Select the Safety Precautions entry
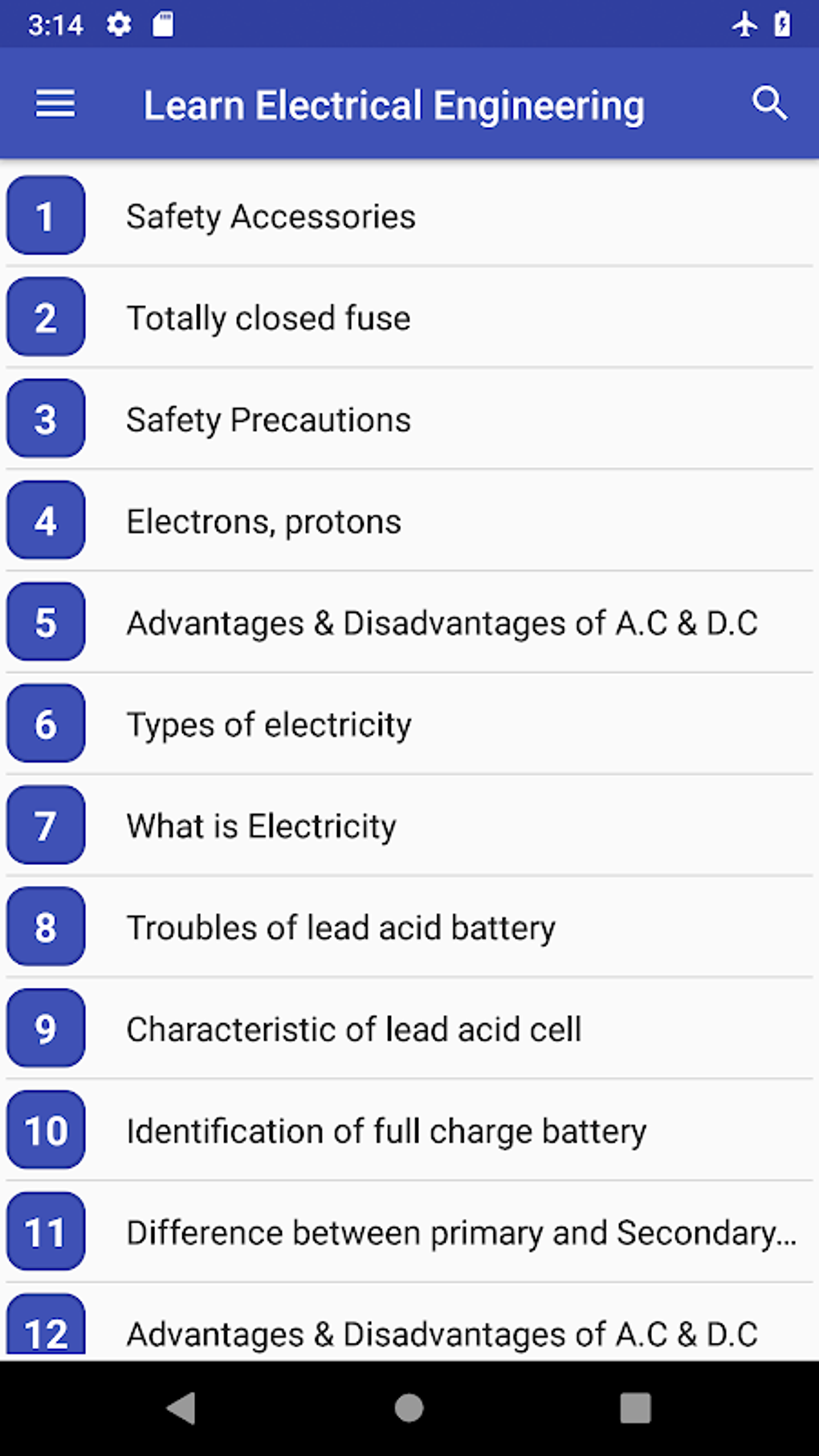This screenshot has height=1456, width=819. click(x=268, y=418)
